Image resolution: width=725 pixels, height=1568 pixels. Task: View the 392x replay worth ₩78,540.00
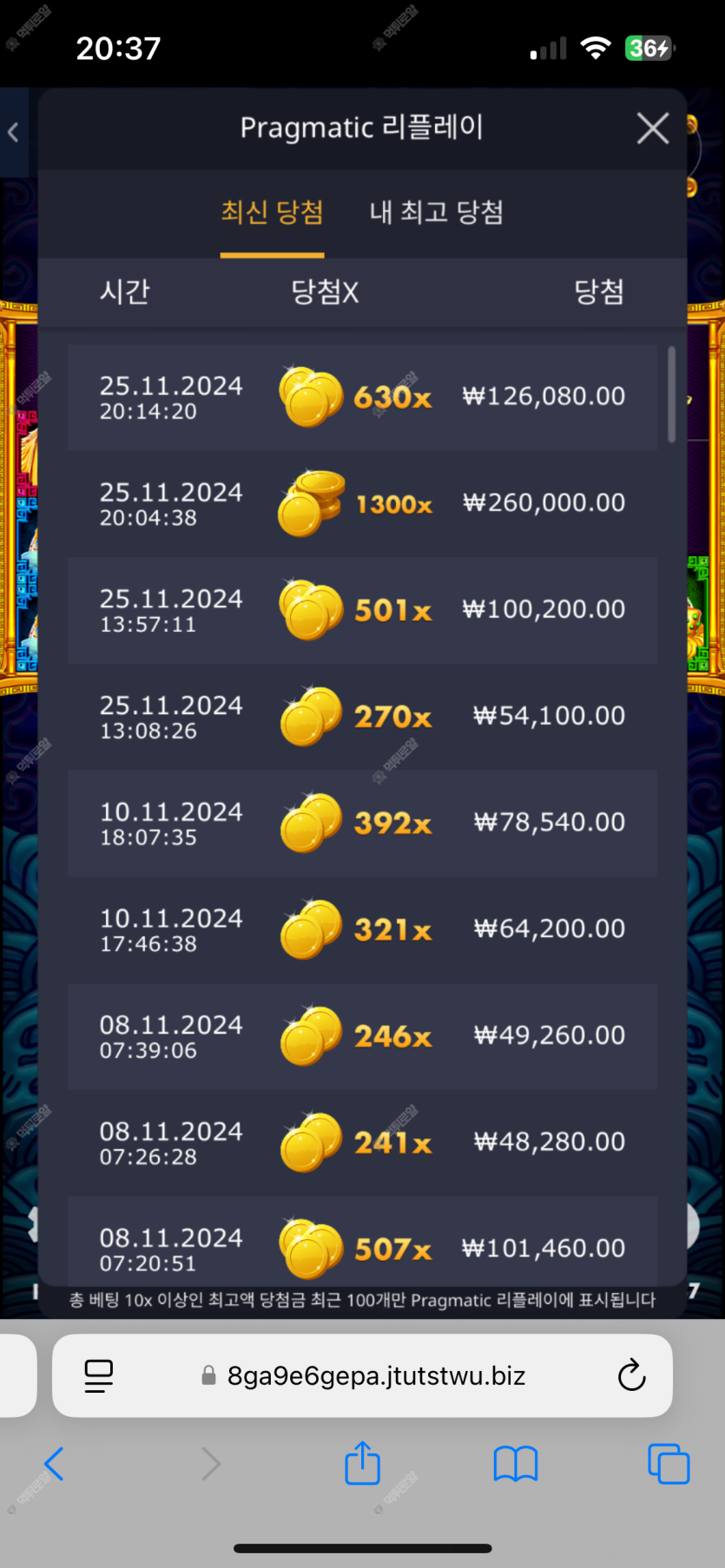tap(362, 823)
